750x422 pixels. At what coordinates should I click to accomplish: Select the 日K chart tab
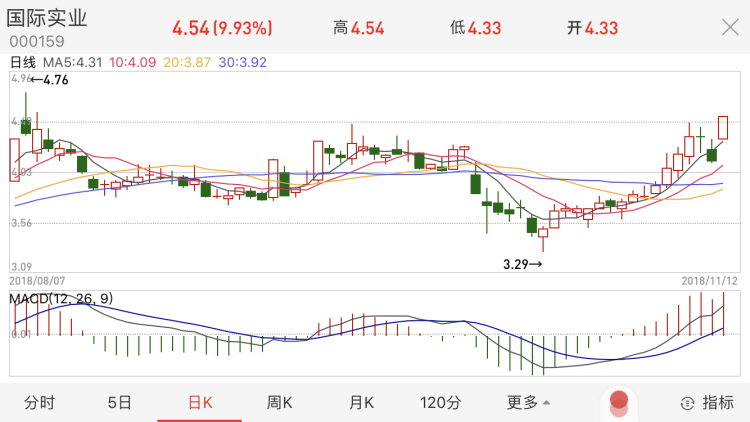pyautogui.click(x=201, y=403)
